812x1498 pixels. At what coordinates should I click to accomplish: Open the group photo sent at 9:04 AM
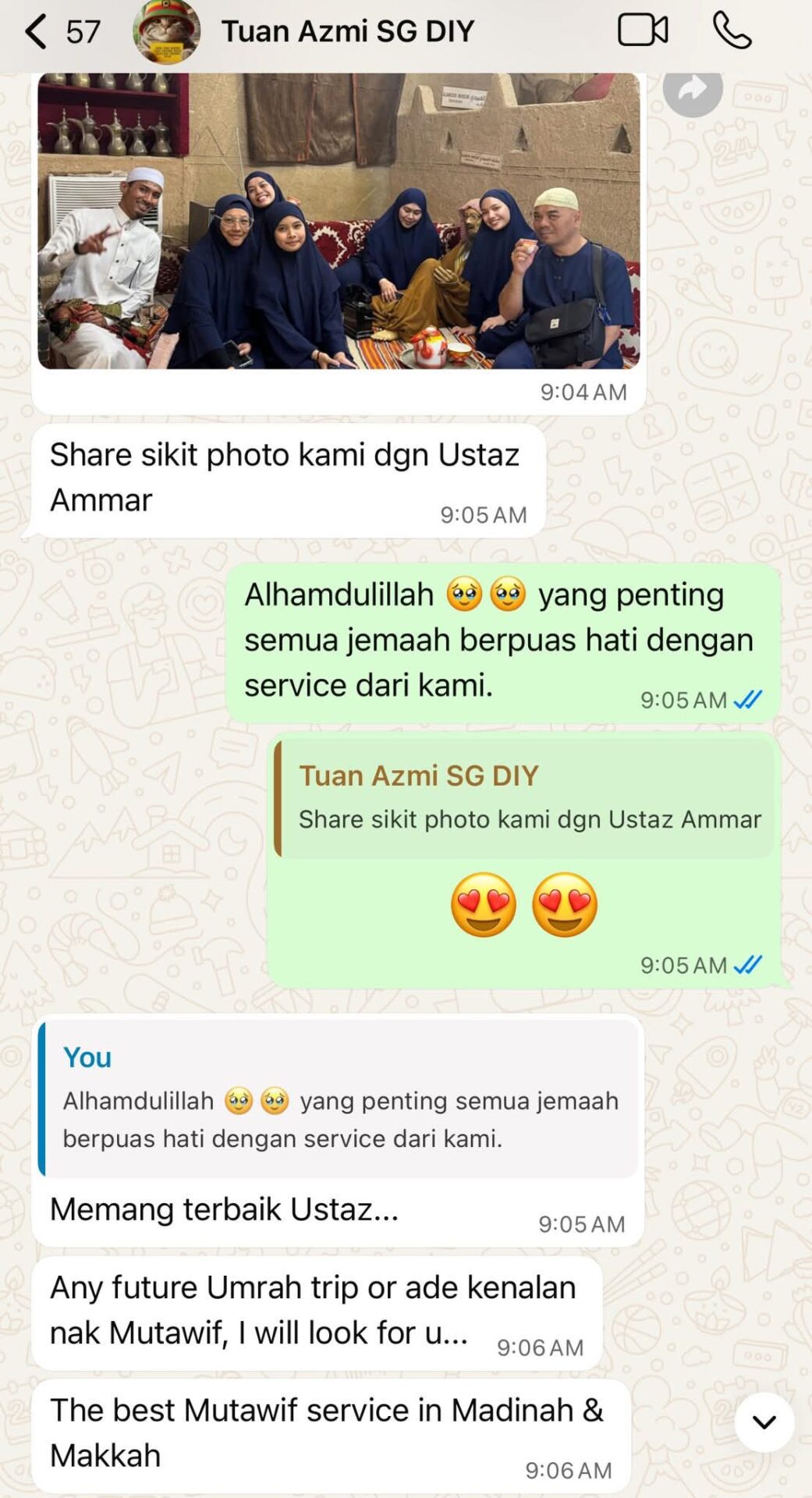point(339,221)
